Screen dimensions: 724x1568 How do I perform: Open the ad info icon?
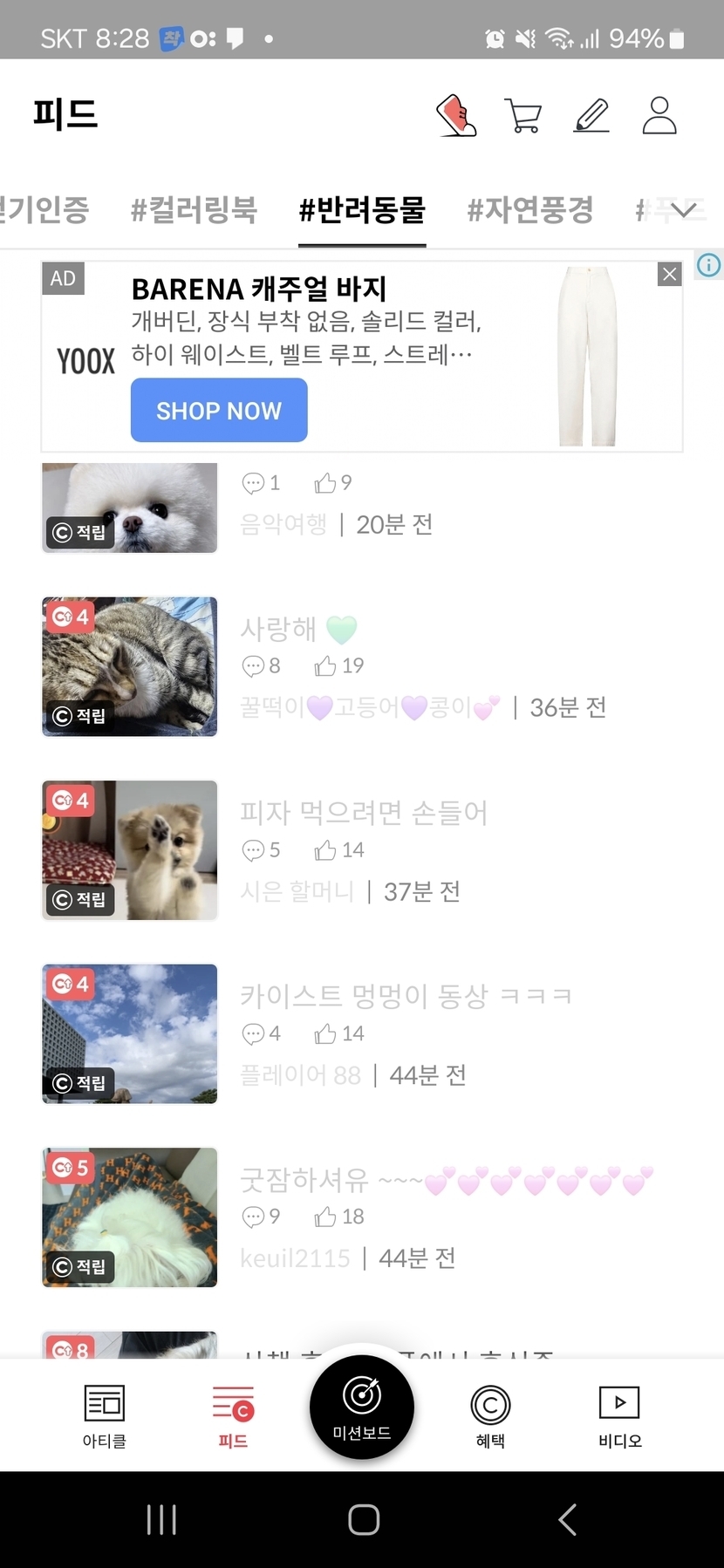coord(708,265)
